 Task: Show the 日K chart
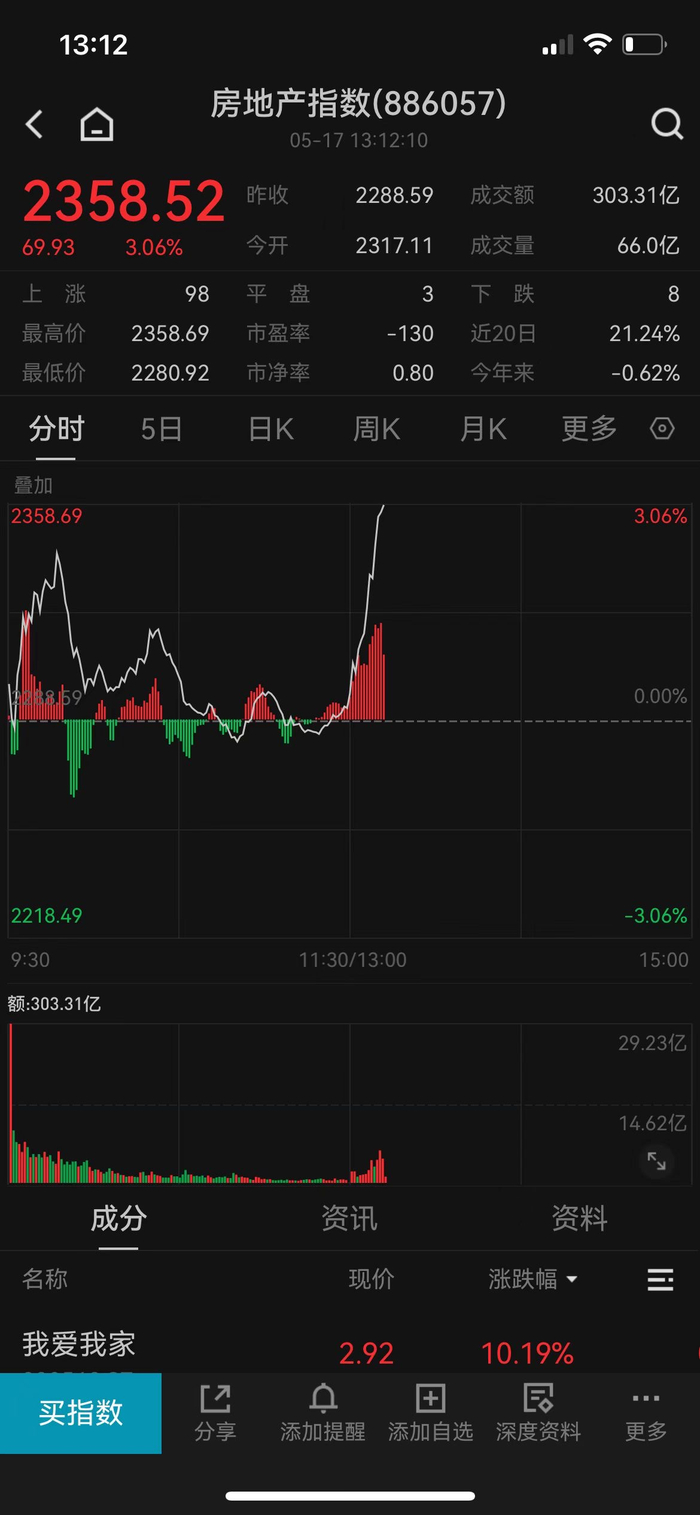(270, 429)
